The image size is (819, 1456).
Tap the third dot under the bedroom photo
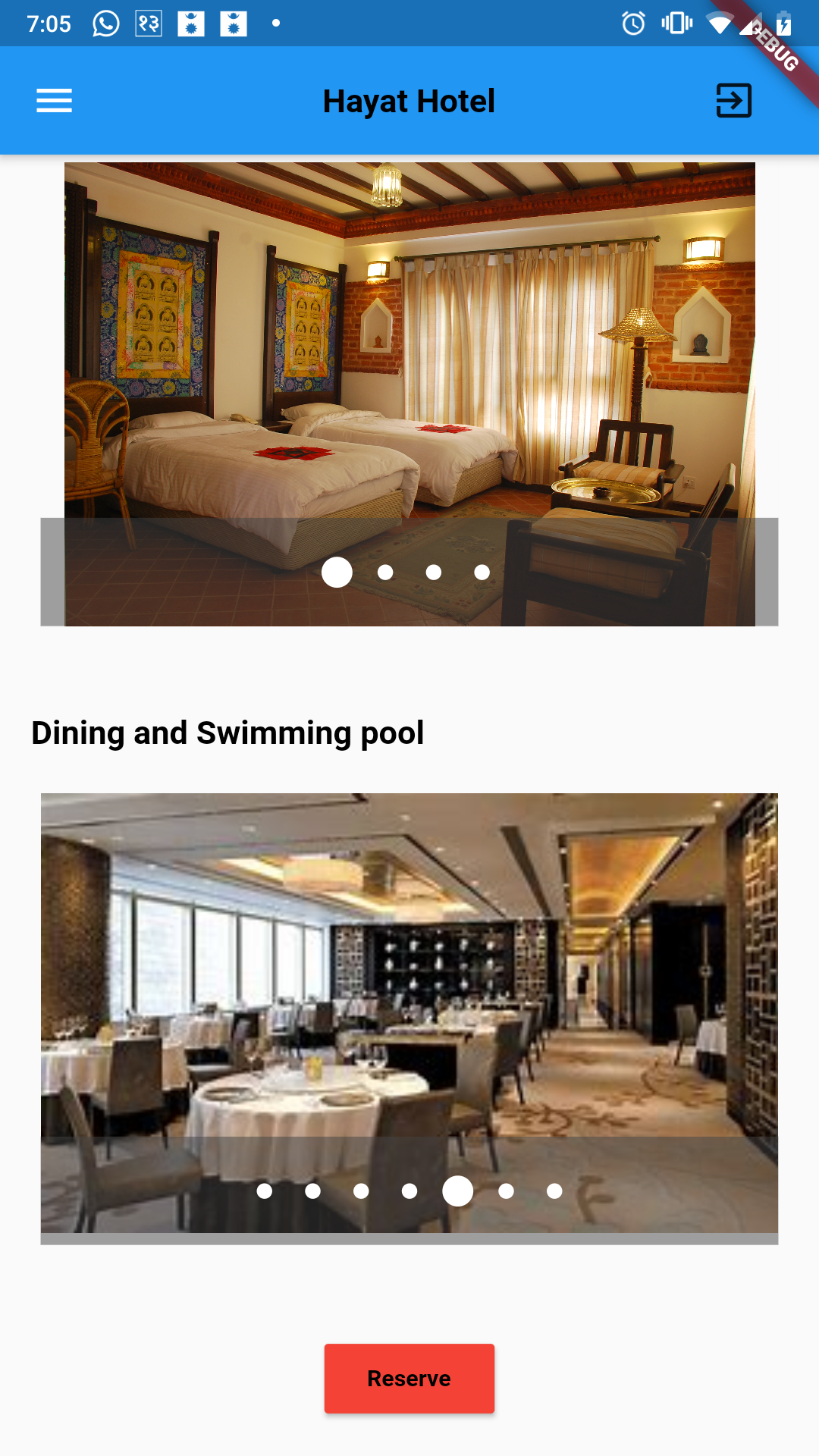pyautogui.click(x=434, y=573)
